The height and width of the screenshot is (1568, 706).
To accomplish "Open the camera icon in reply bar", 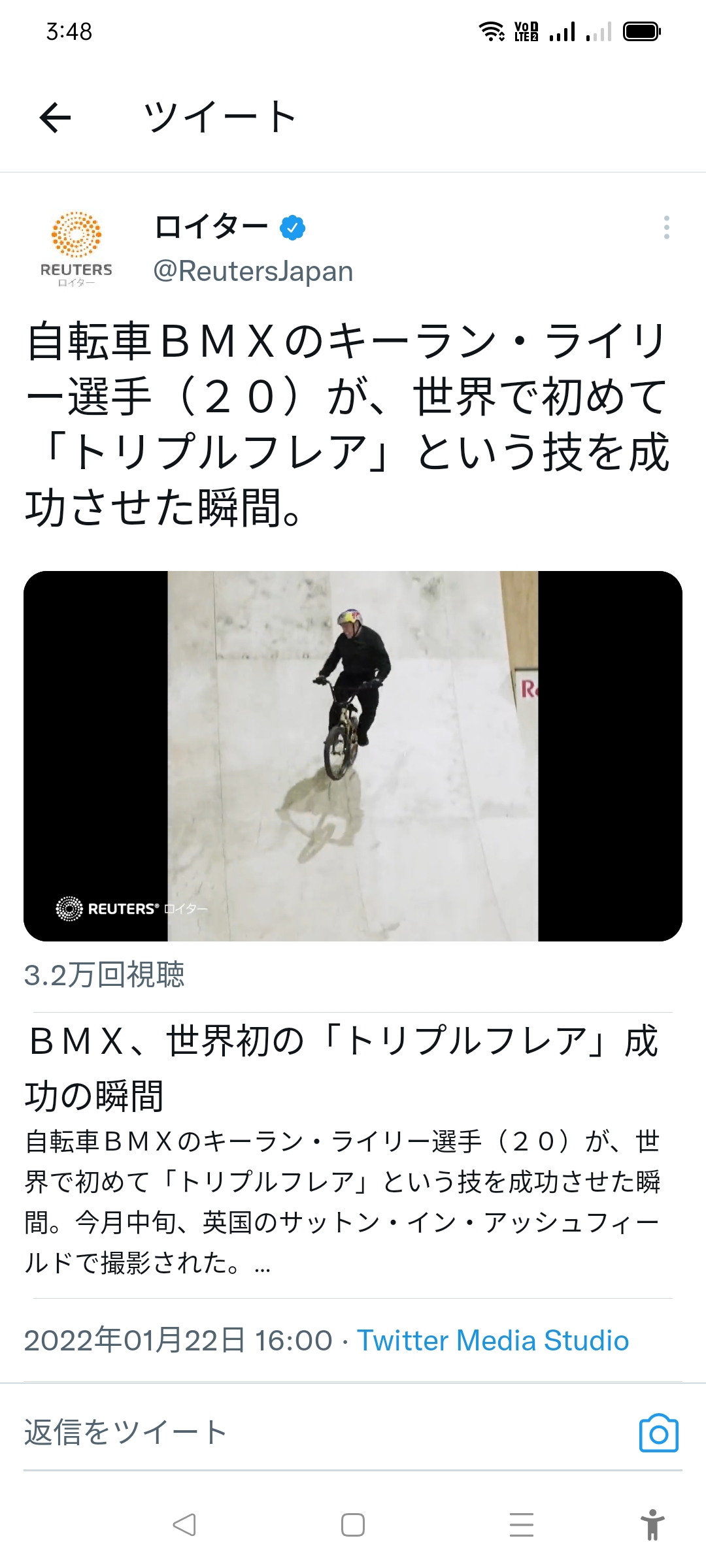I will 658,1433.
